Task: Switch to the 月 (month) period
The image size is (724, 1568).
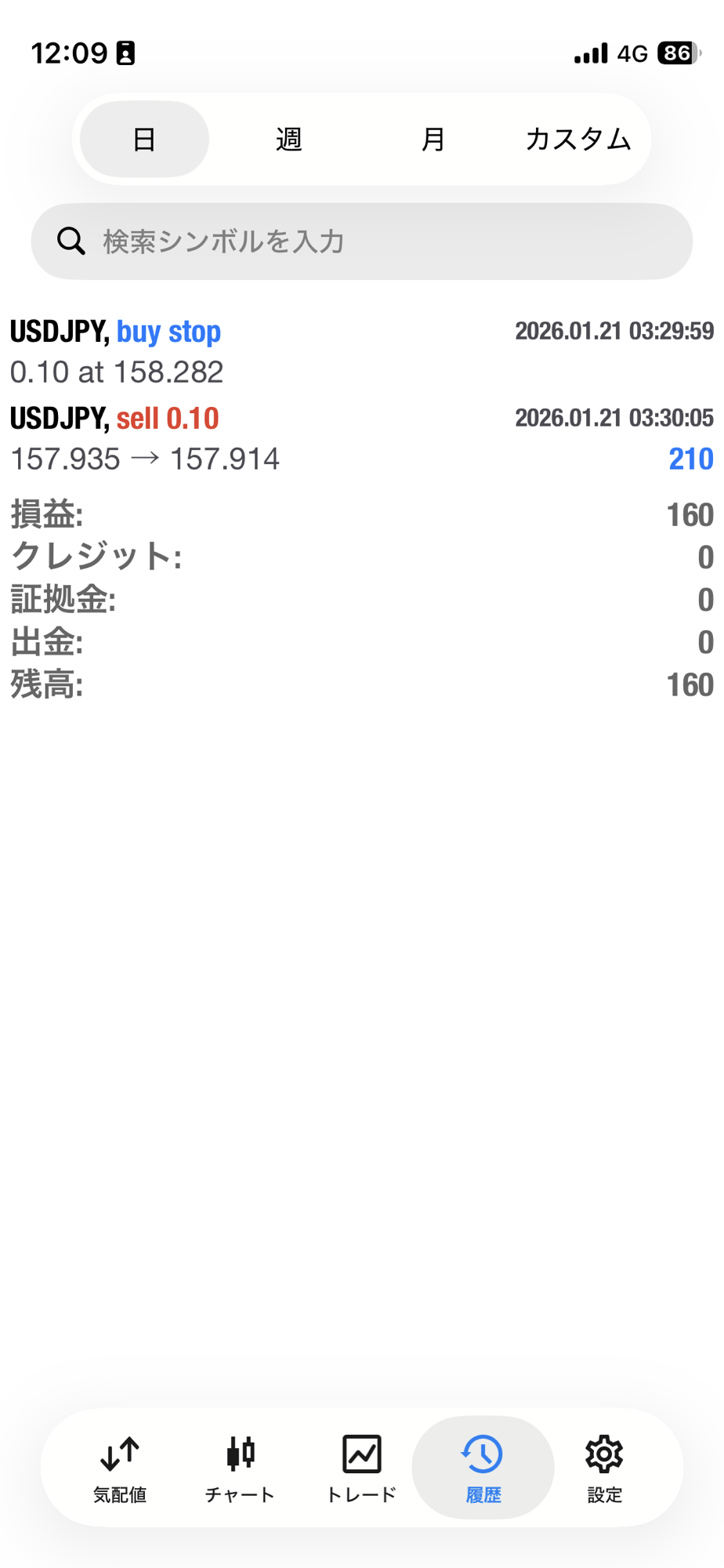Action: click(x=433, y=140)
